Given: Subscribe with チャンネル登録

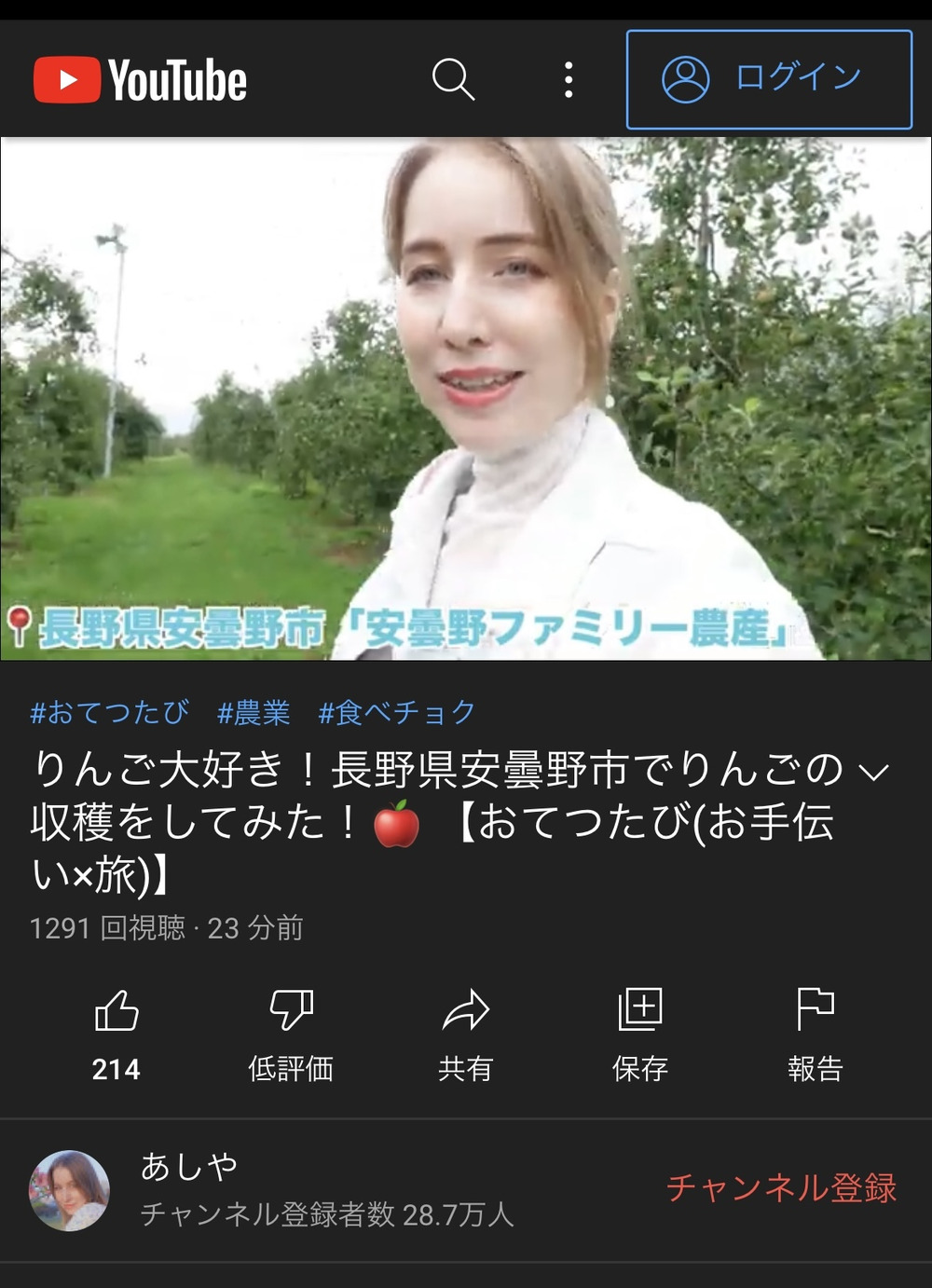Looking at the screenshot, I should [x=781, y=1187].
